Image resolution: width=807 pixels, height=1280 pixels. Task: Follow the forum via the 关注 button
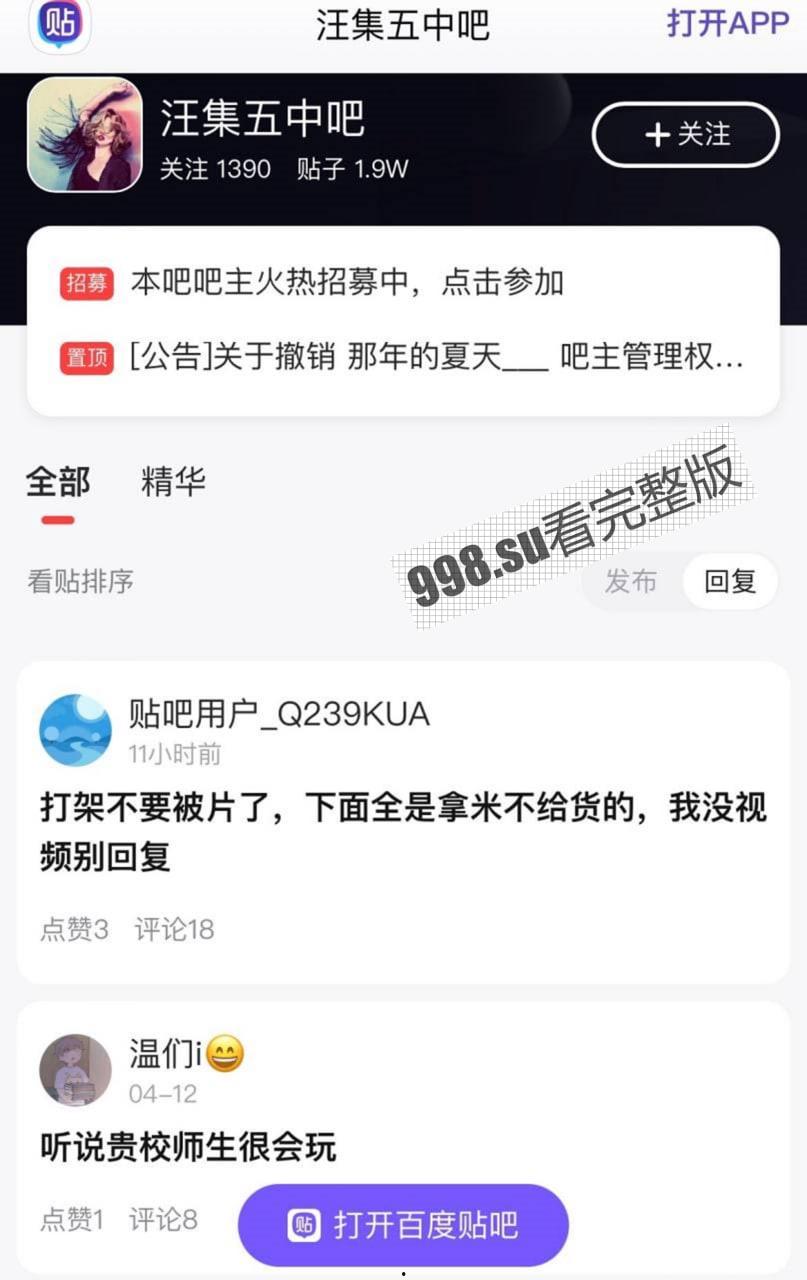click(684, 134)
